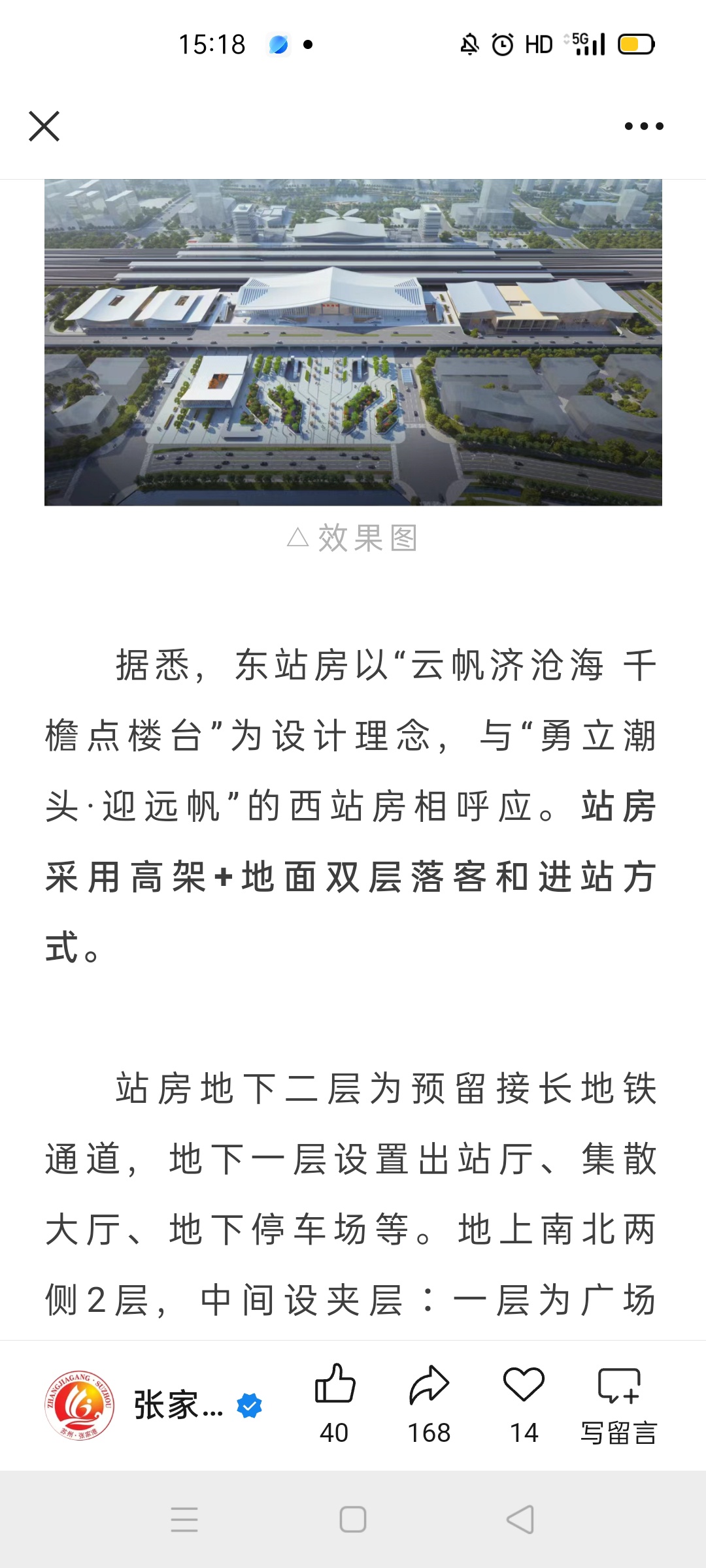Open the 张家港 official account profile
Screen dimensions: 706x1568
pyautogui.click(x=154, y=1405)
